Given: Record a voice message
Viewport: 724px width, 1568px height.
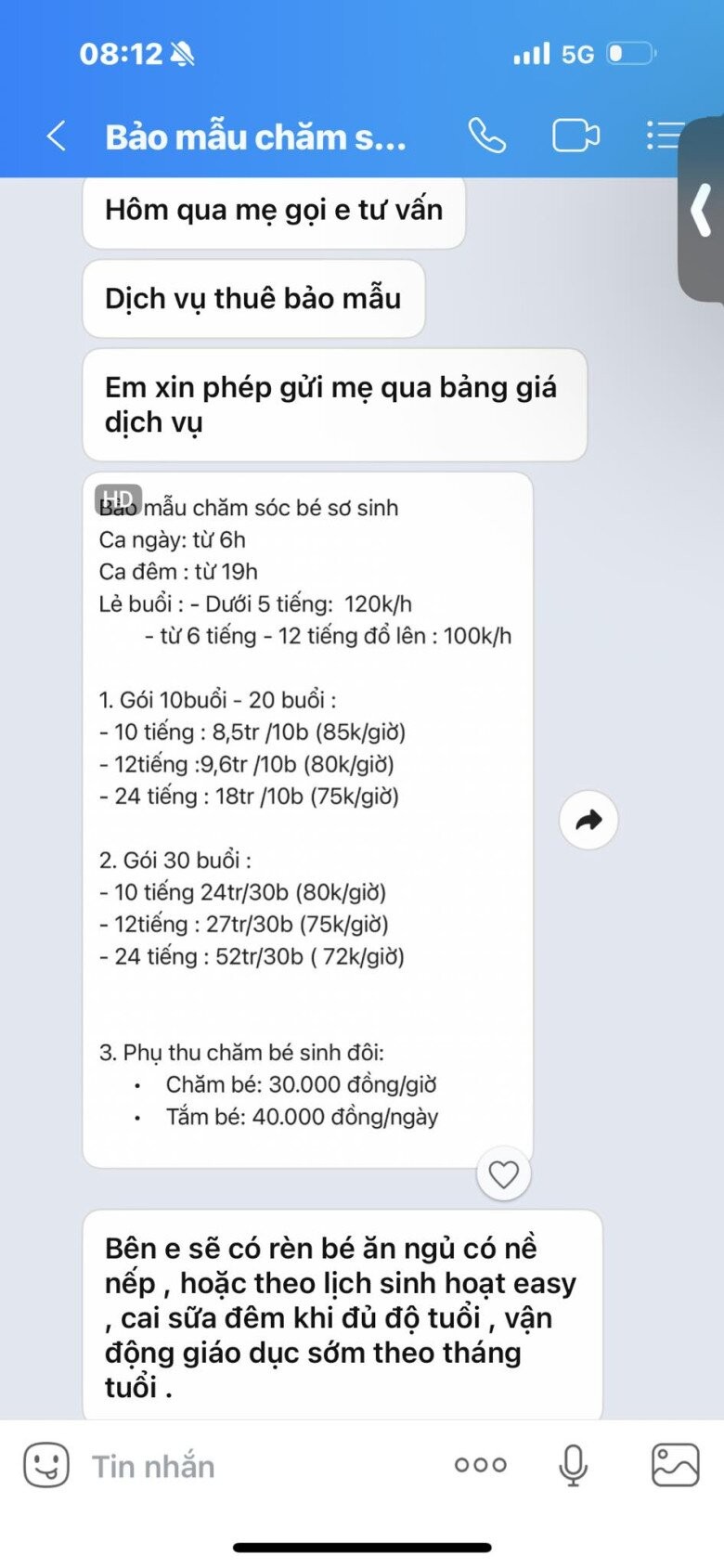Looking at the screenshot, I should click(573, 1466).
